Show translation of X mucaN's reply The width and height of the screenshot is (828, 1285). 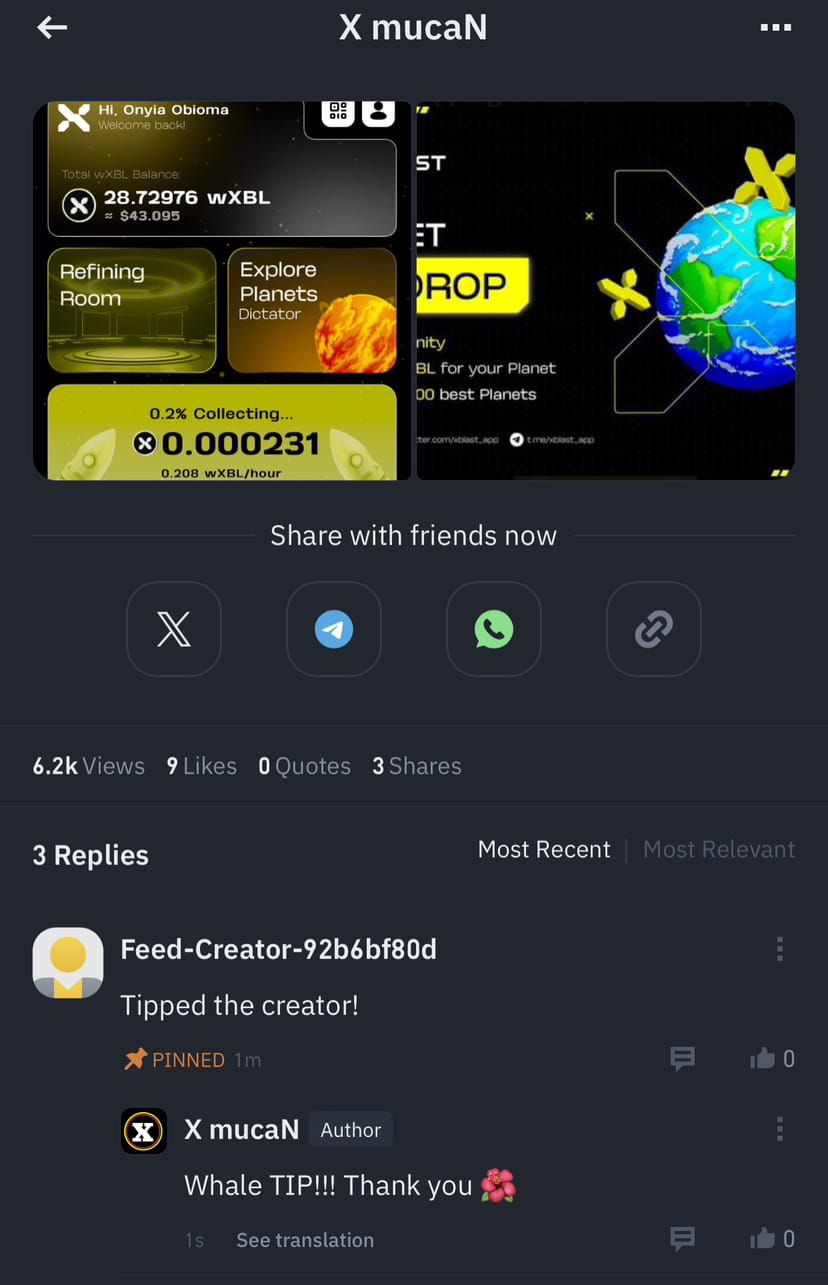pos(304,1239)
